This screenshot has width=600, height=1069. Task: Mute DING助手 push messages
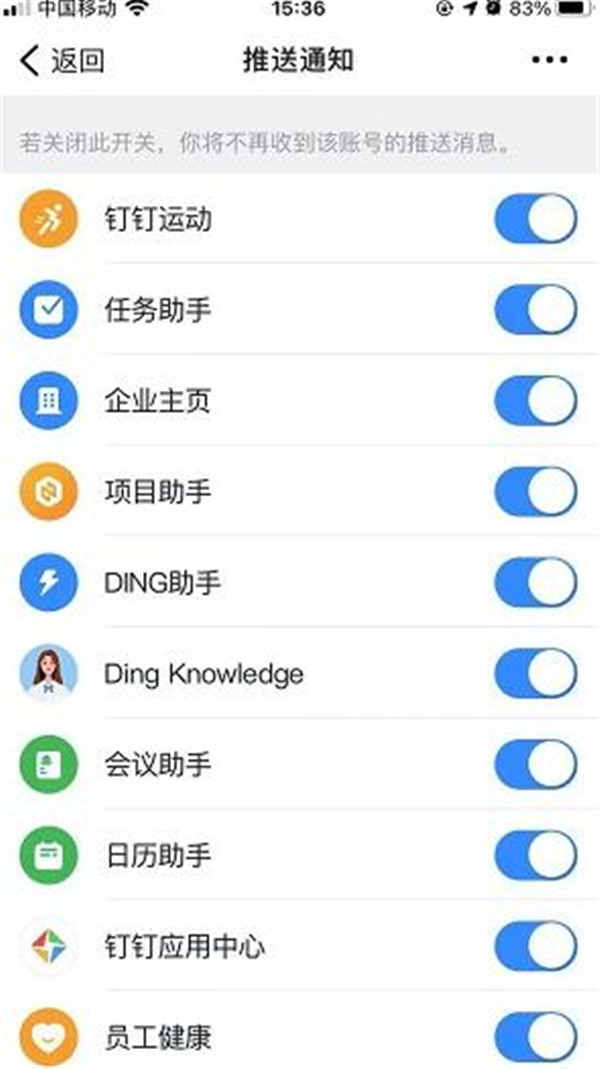coord(536,582)
